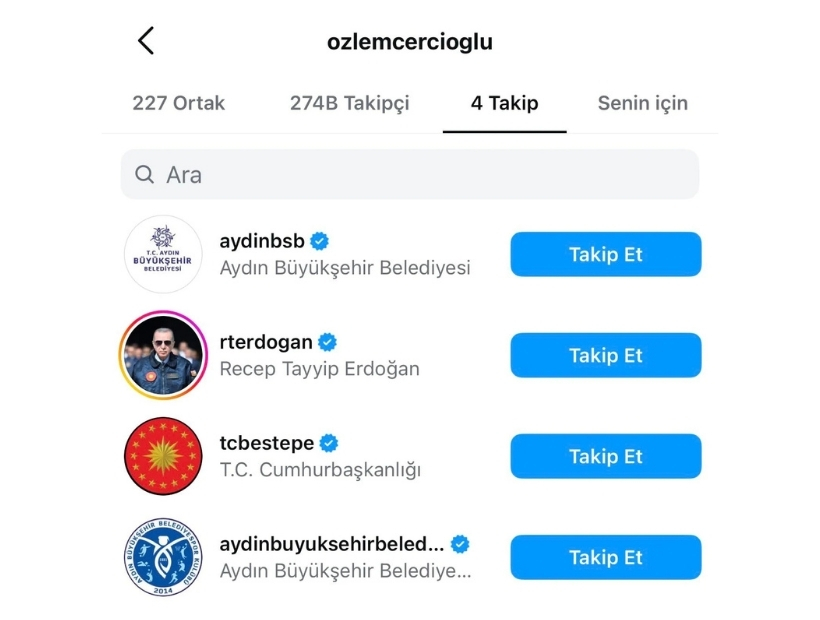Switch to the 227 Ortak tab
This screenshot has width=820, height=620.
point(178,103)
